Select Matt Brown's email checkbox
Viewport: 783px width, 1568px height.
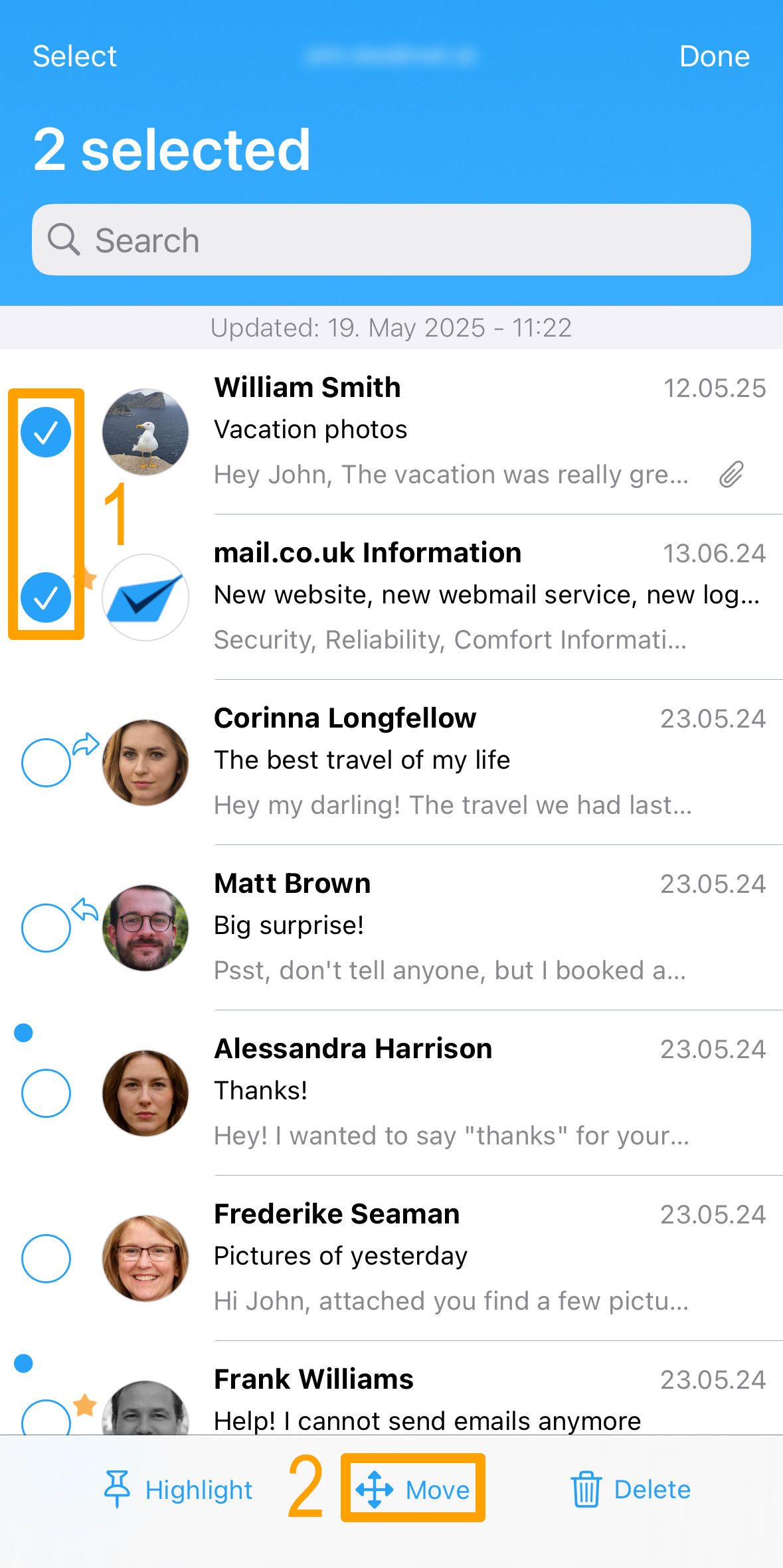coord(46,928)
